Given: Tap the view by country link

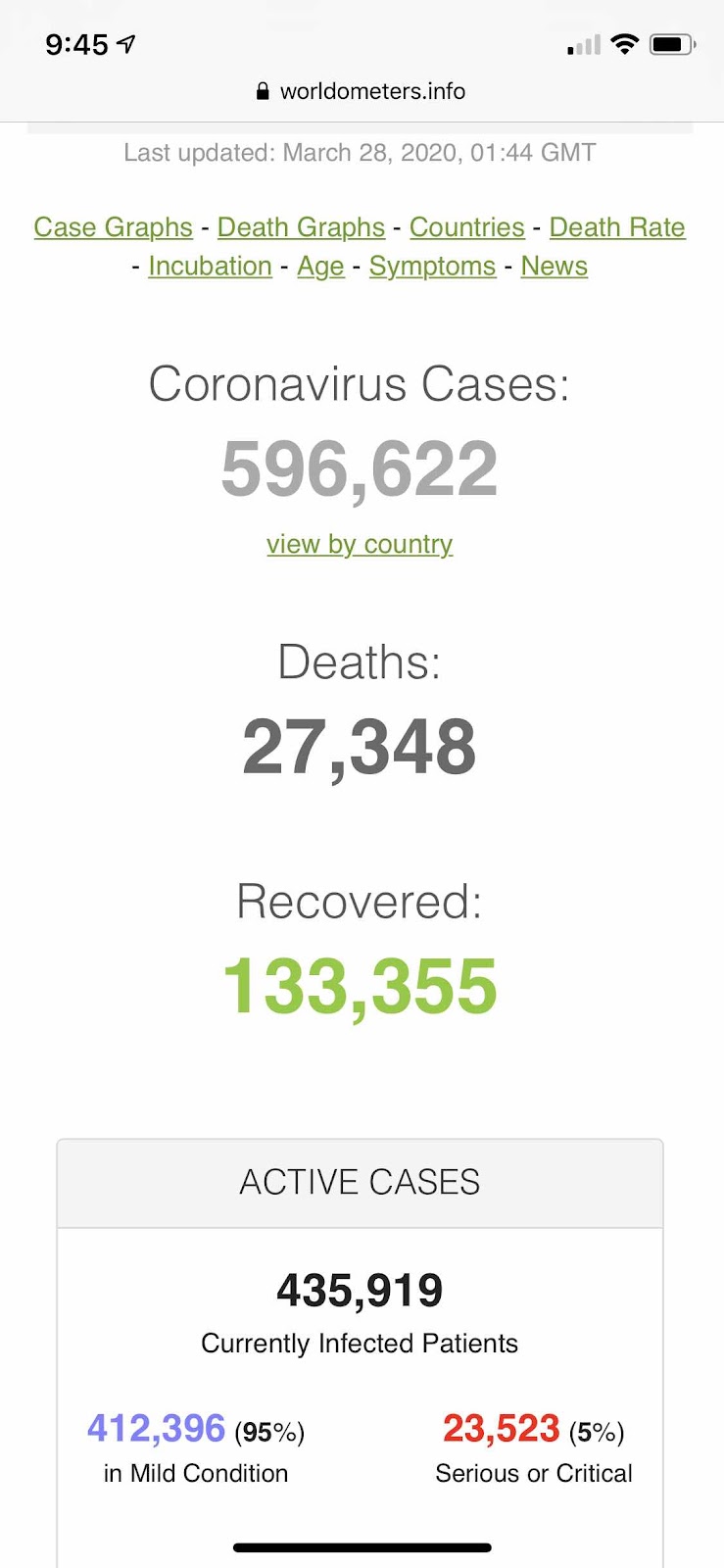Looking at the screenshot, I should (x=360, y=544).
